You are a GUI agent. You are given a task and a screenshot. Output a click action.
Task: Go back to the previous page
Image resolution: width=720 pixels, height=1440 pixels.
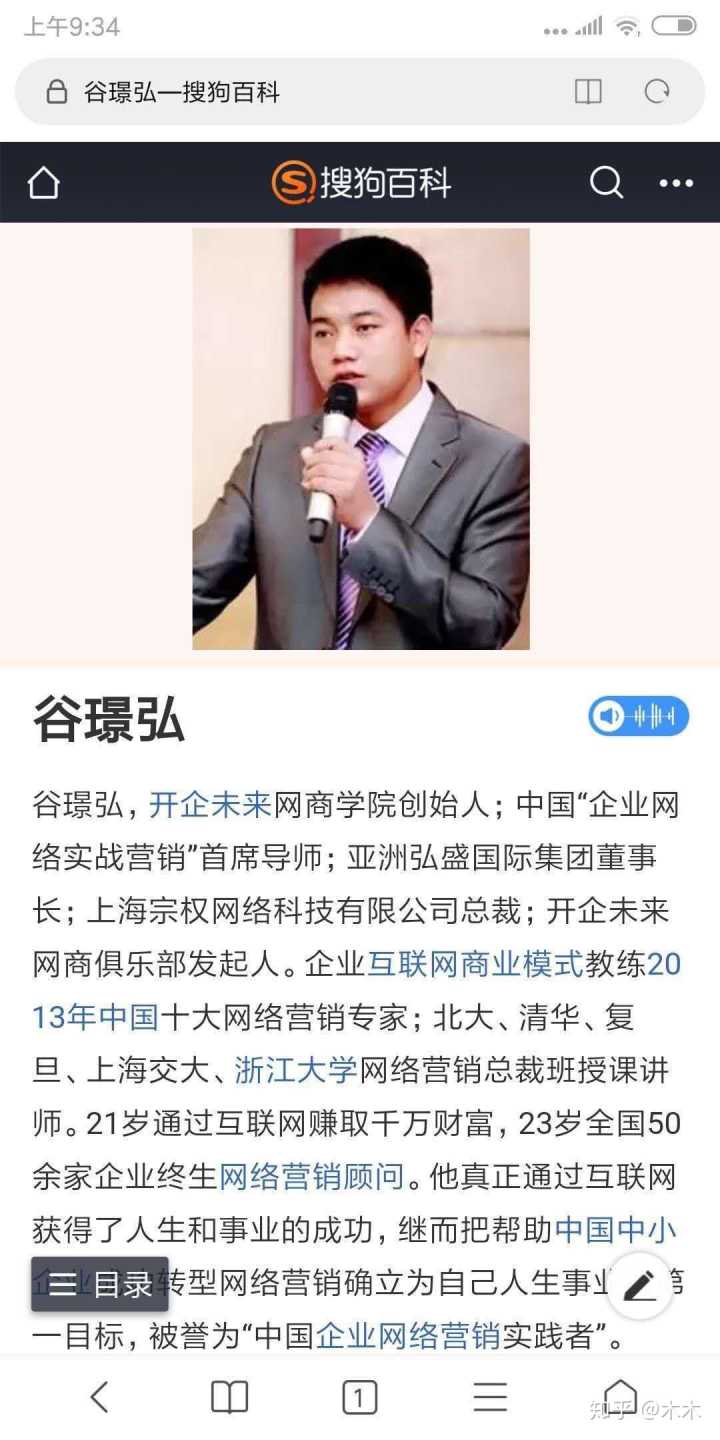[x=99, y=1397]
